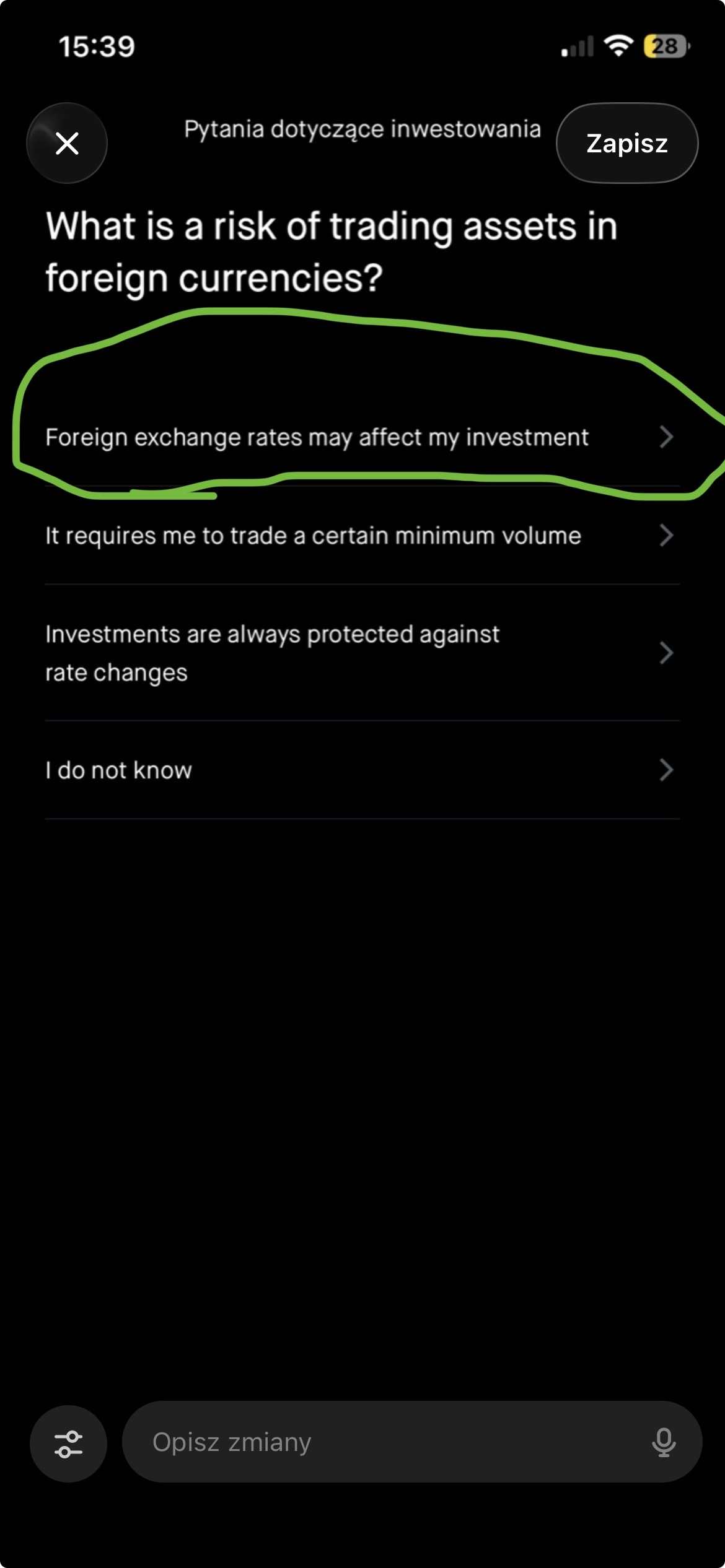This screenshot has height=1568, width=725.
Task: Tap the Zapisz button
Action: click(626, 143)
